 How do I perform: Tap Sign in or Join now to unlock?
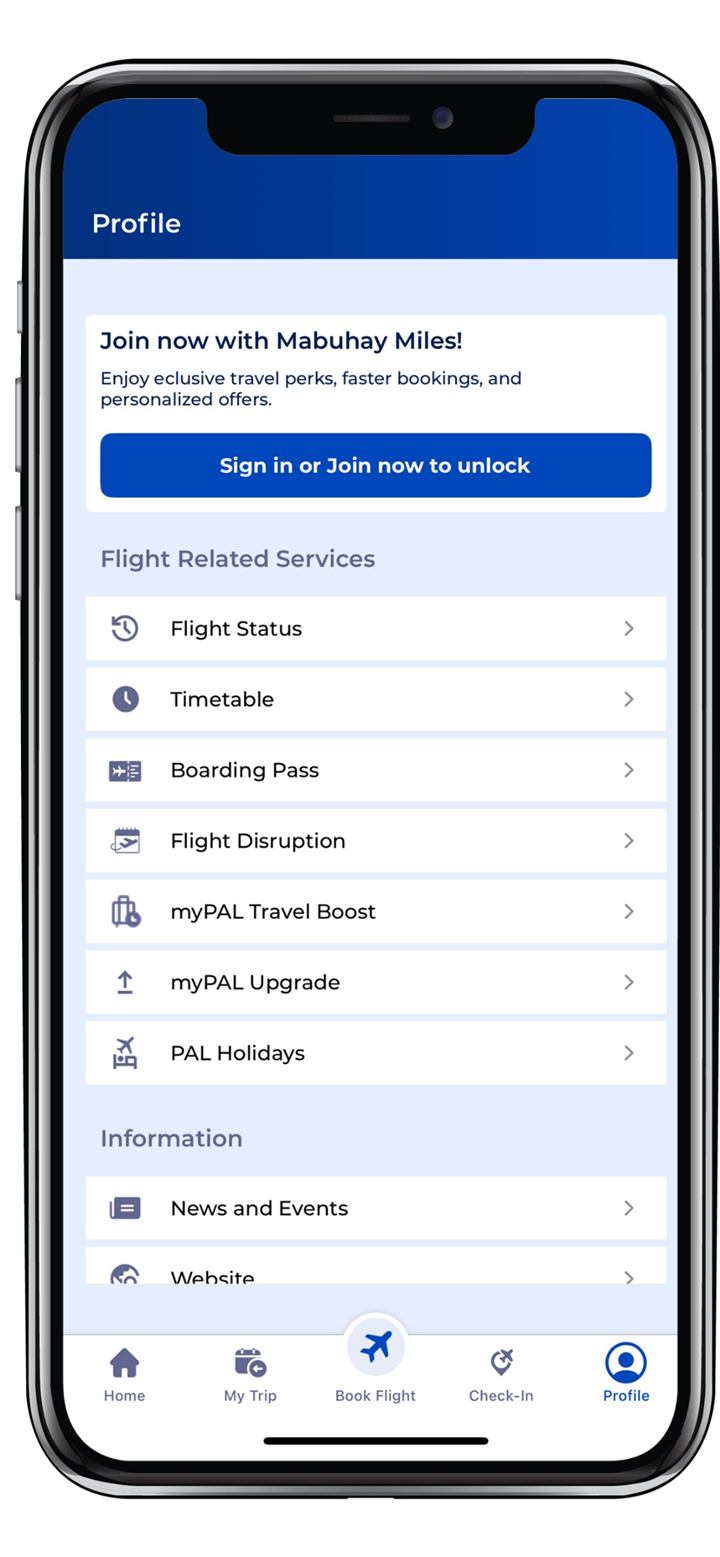point(375,465)
